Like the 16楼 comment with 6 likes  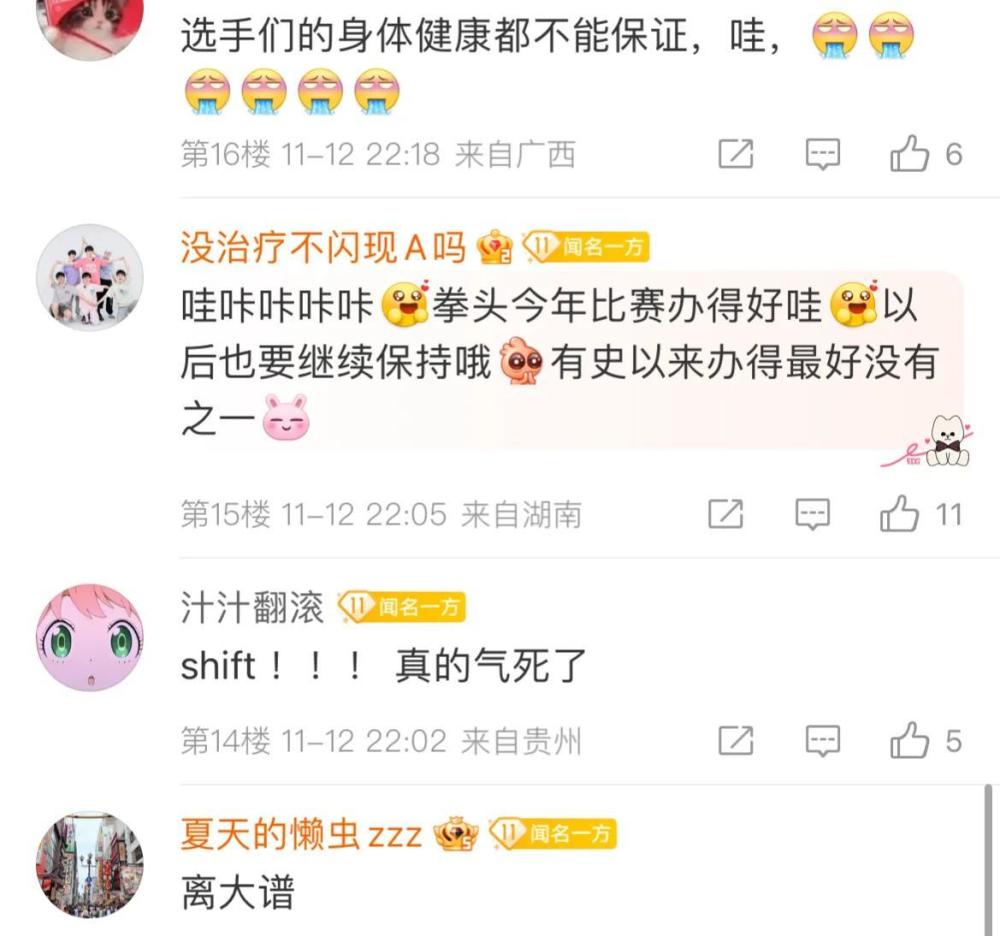click(x=910, y=155)
